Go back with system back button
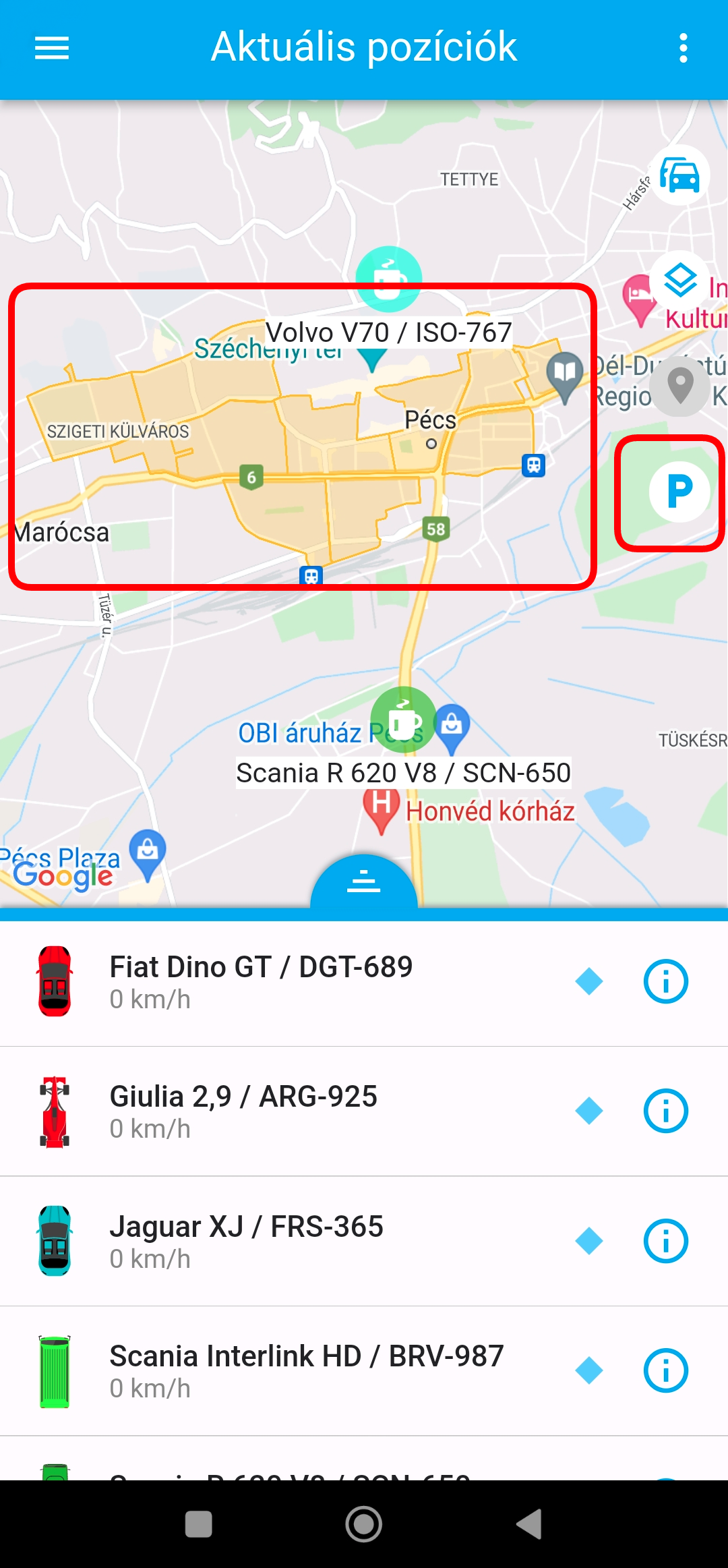The image size is (728, 1568). coord(530,1524)
